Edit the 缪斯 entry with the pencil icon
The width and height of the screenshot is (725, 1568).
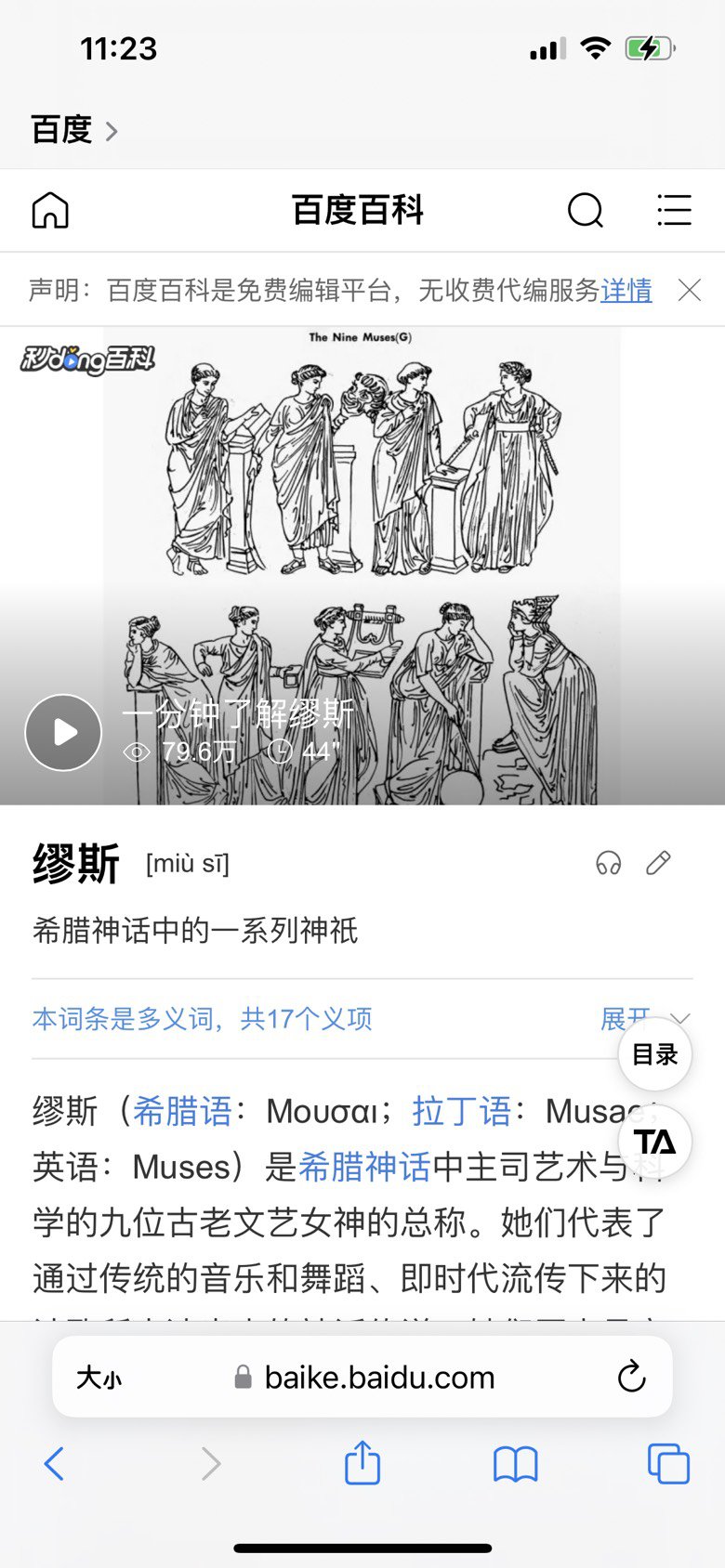tap(658, 864)
